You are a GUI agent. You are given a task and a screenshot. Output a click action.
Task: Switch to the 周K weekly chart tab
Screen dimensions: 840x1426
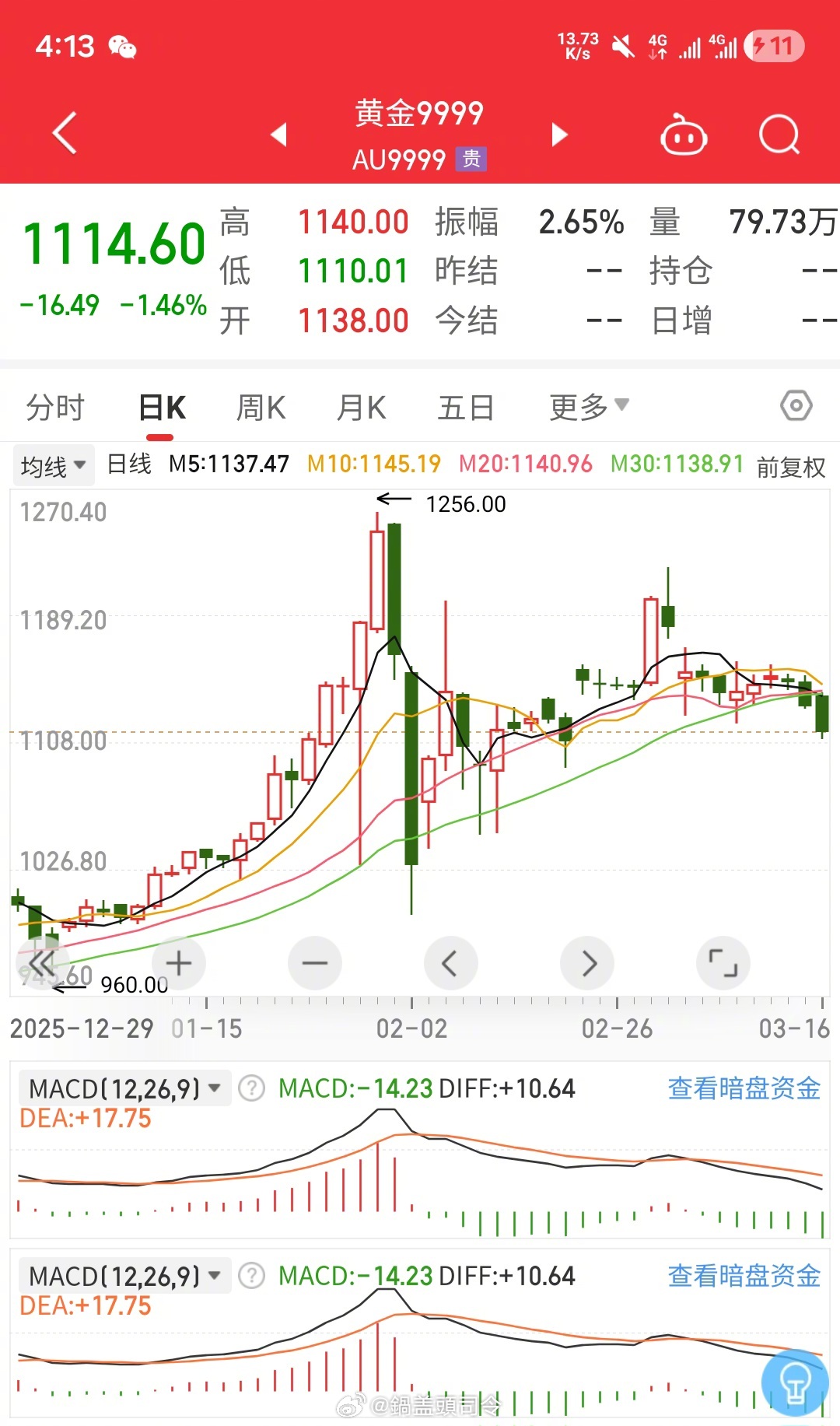(x=261, y=406)
